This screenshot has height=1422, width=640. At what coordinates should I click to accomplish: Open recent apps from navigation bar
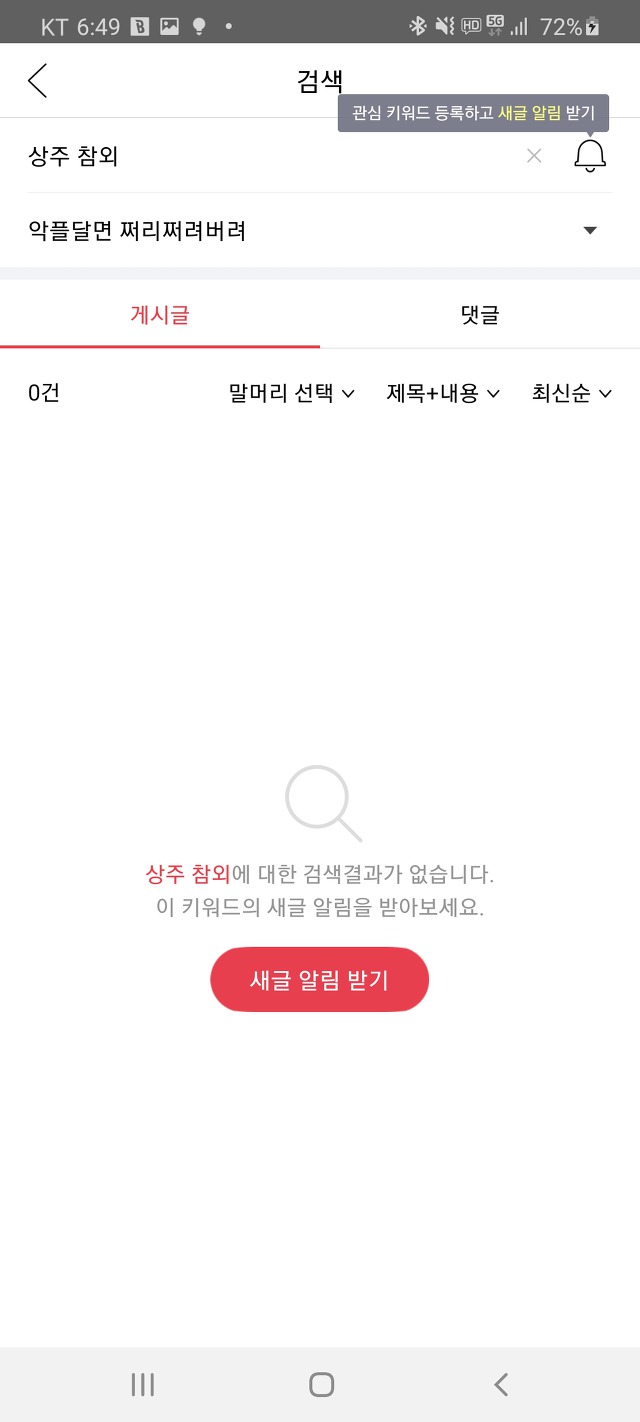143,1384
